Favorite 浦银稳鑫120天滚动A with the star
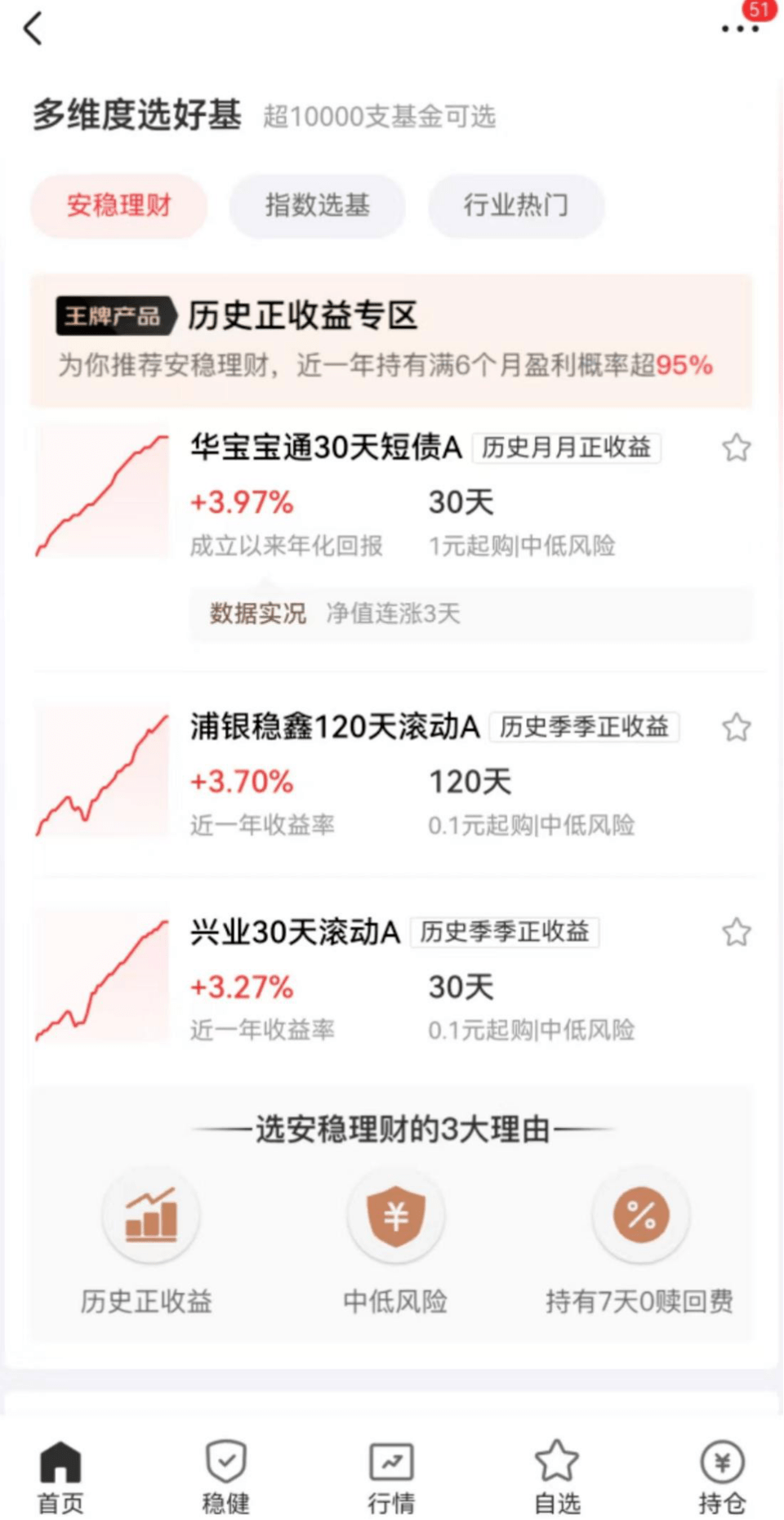 (x=736, y=727)
